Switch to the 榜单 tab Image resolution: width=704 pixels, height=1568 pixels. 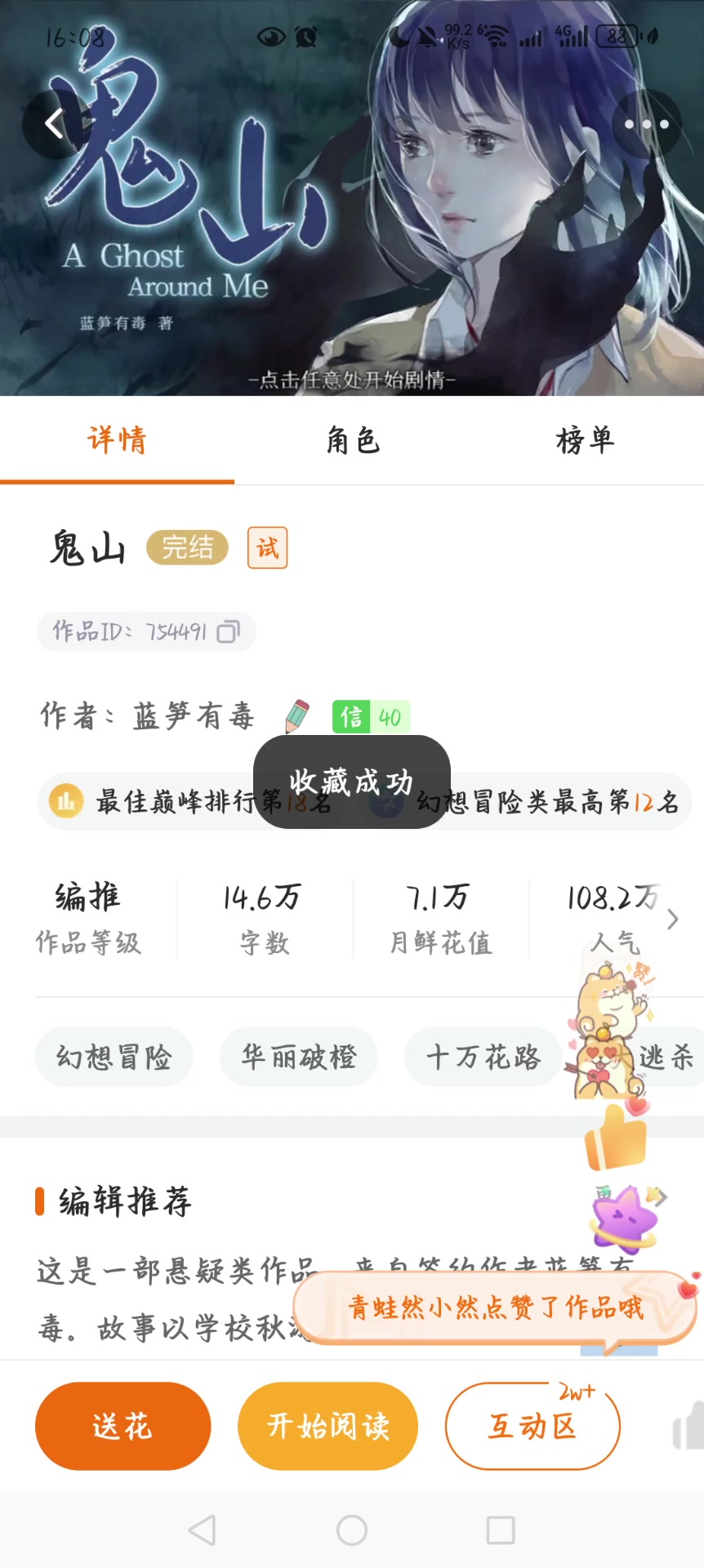[585, 441]
